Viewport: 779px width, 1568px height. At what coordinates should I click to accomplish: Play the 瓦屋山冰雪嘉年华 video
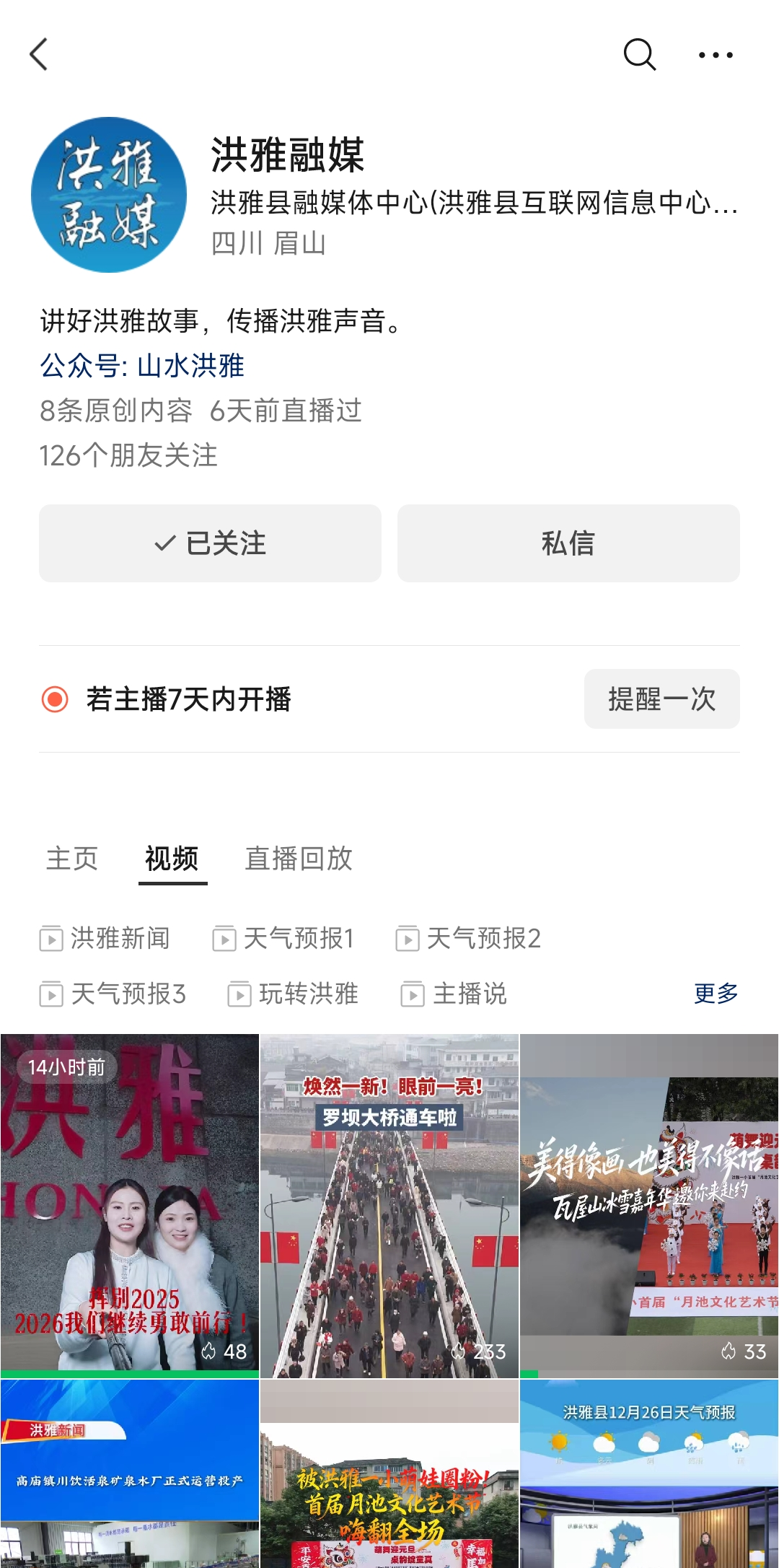649,1205
